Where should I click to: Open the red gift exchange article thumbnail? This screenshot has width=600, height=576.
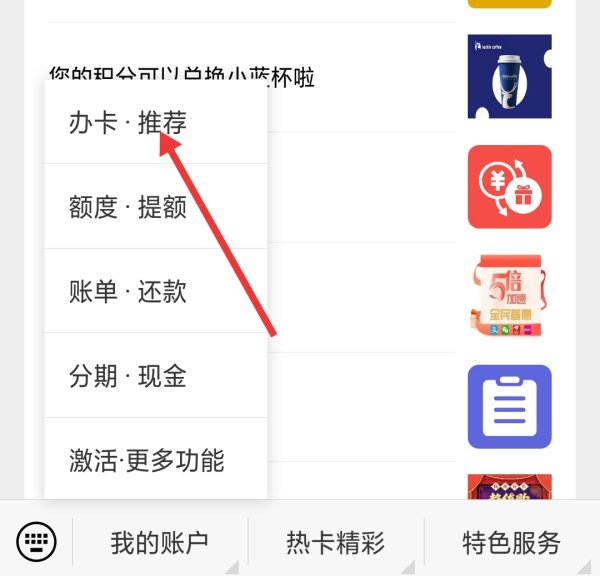[x=509, y=187]
